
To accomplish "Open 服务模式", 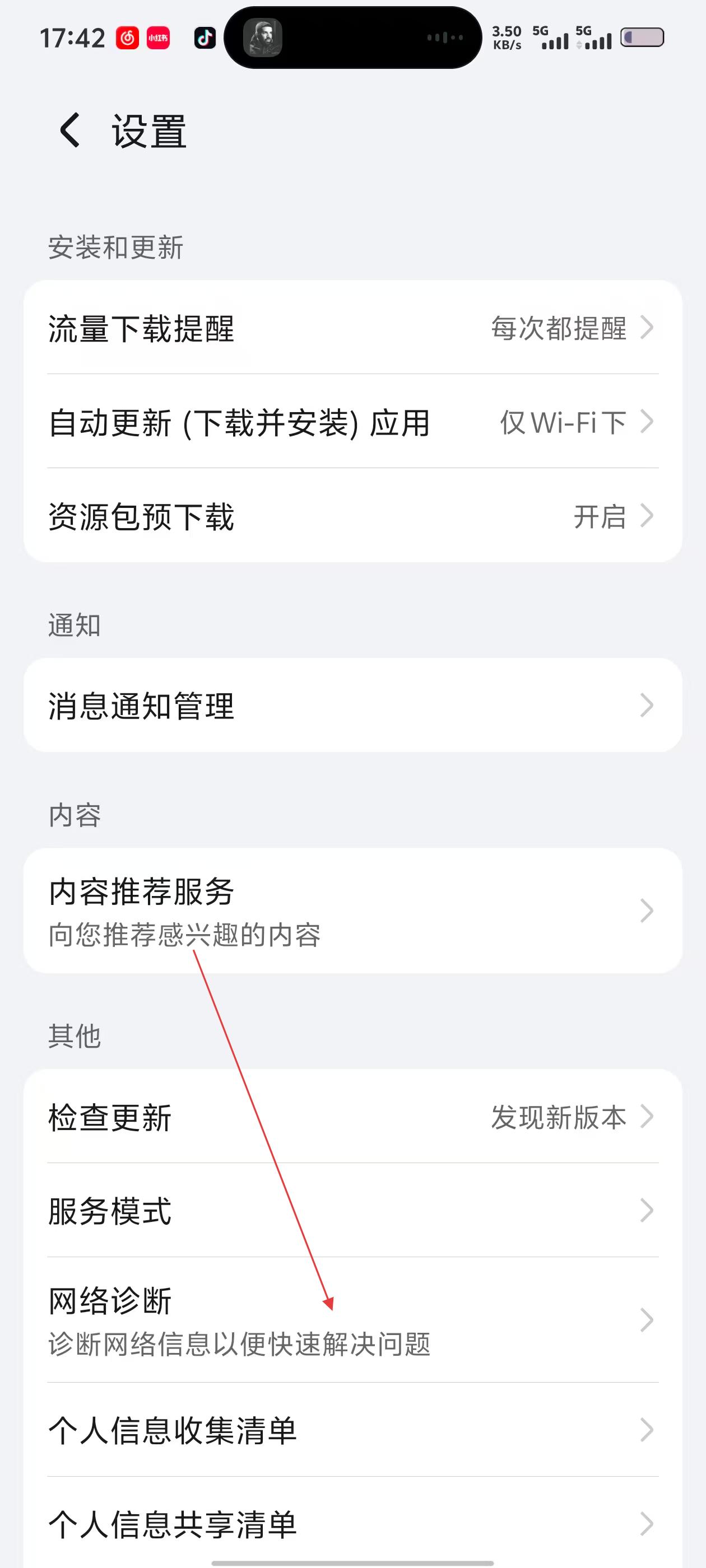I will click(352, 1211).
